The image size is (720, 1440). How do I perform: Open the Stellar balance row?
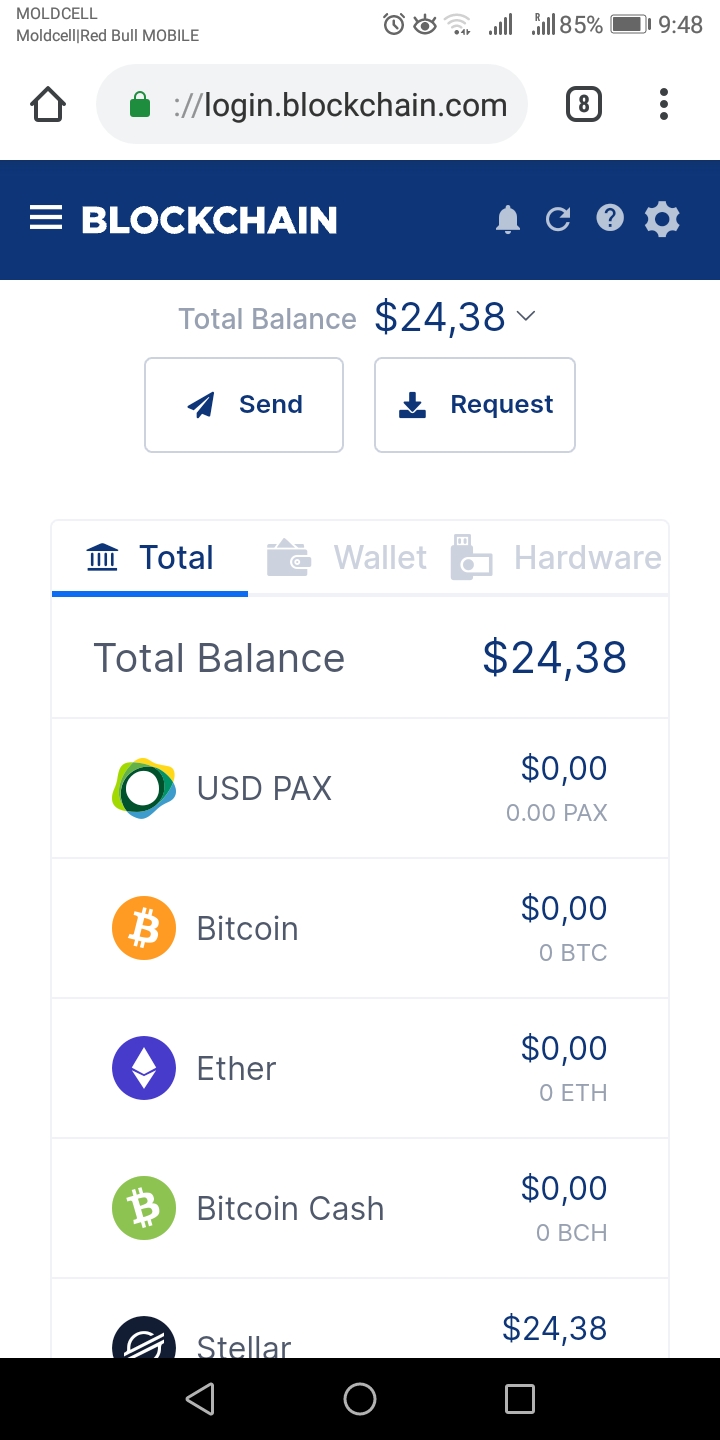click(360, 1318)
